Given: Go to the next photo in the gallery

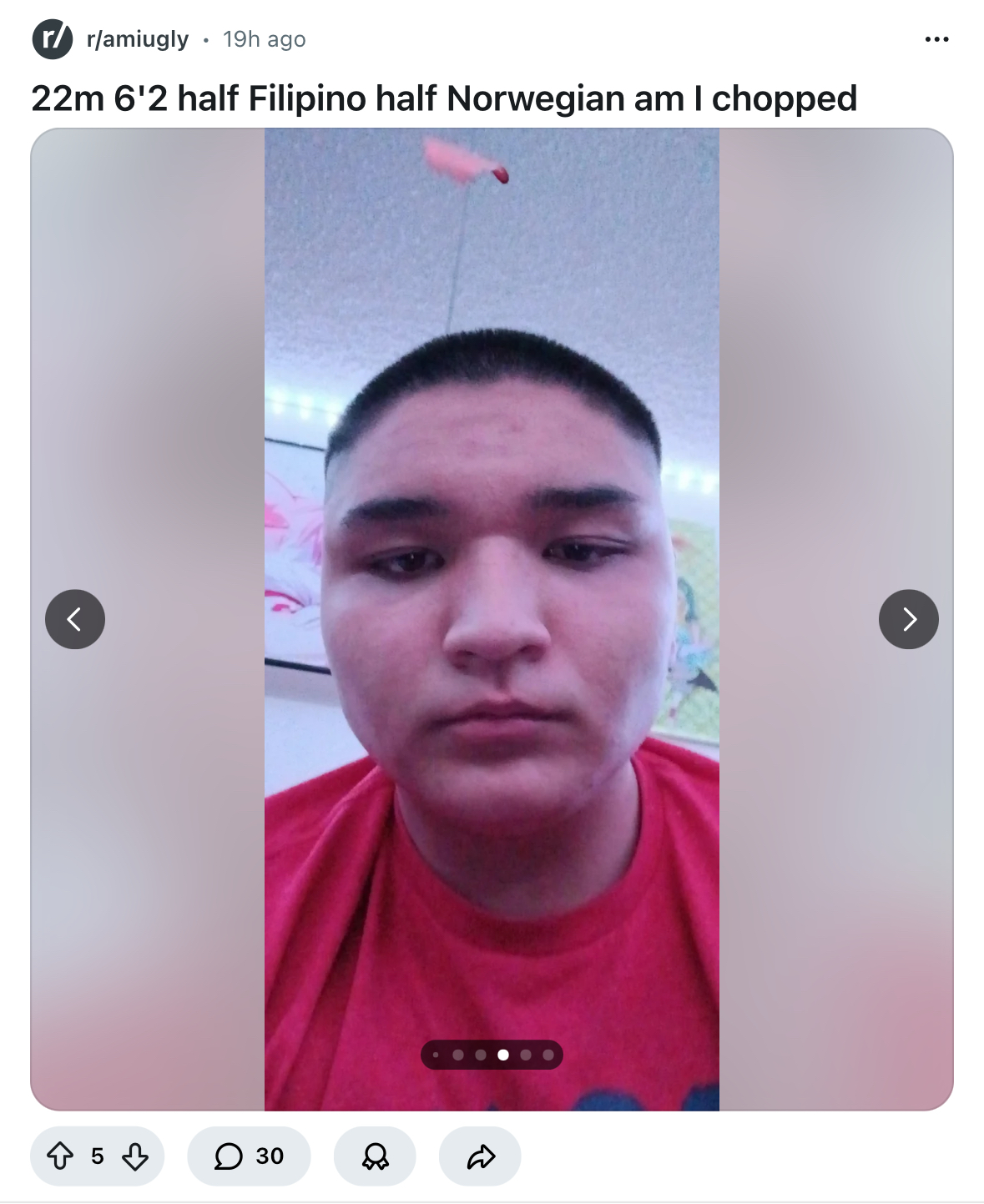Looking at the screenshot, I should [908, 619].
